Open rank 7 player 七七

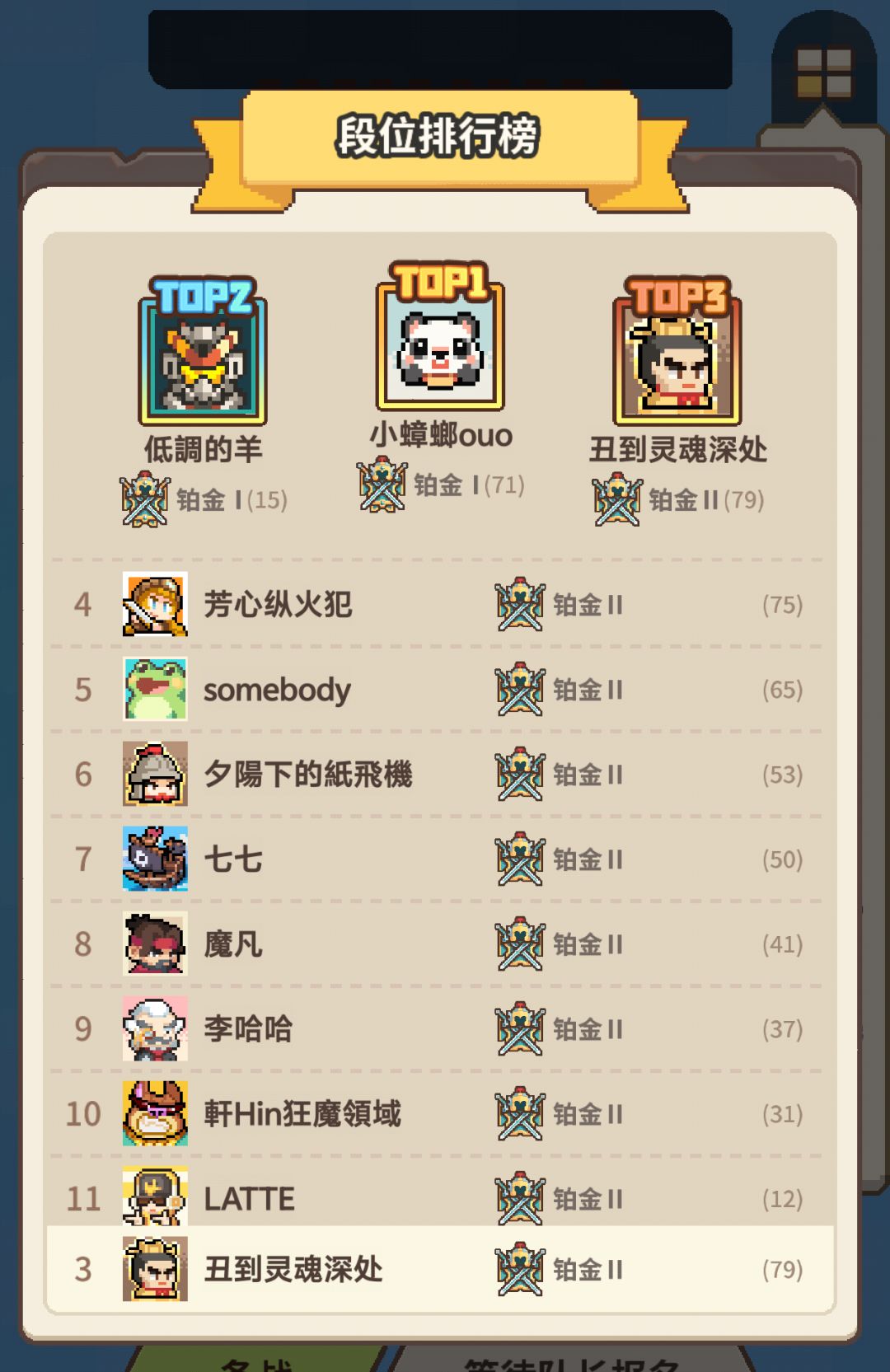coord(437,859)
